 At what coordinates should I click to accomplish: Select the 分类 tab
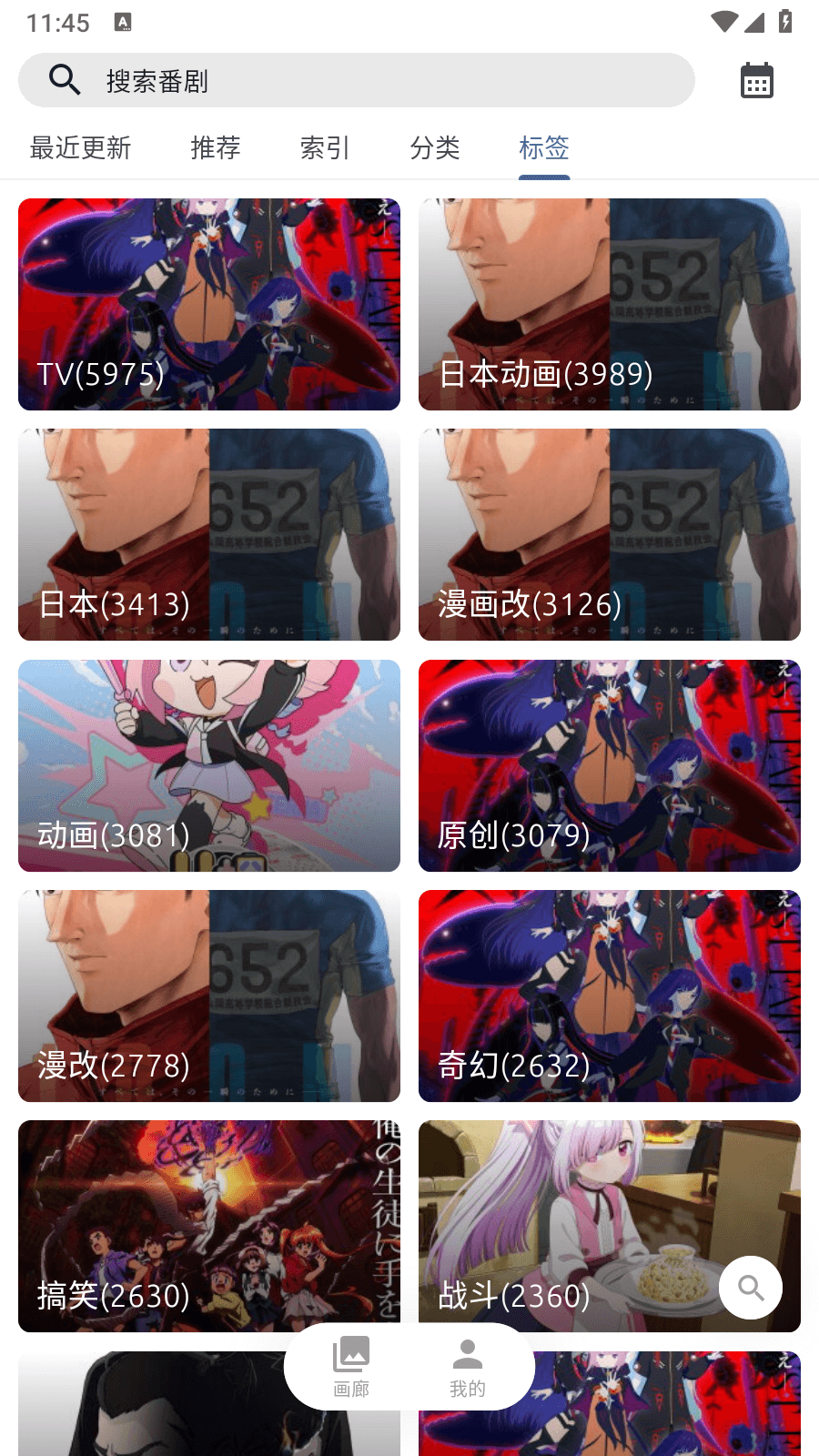(x=435, y=147)
